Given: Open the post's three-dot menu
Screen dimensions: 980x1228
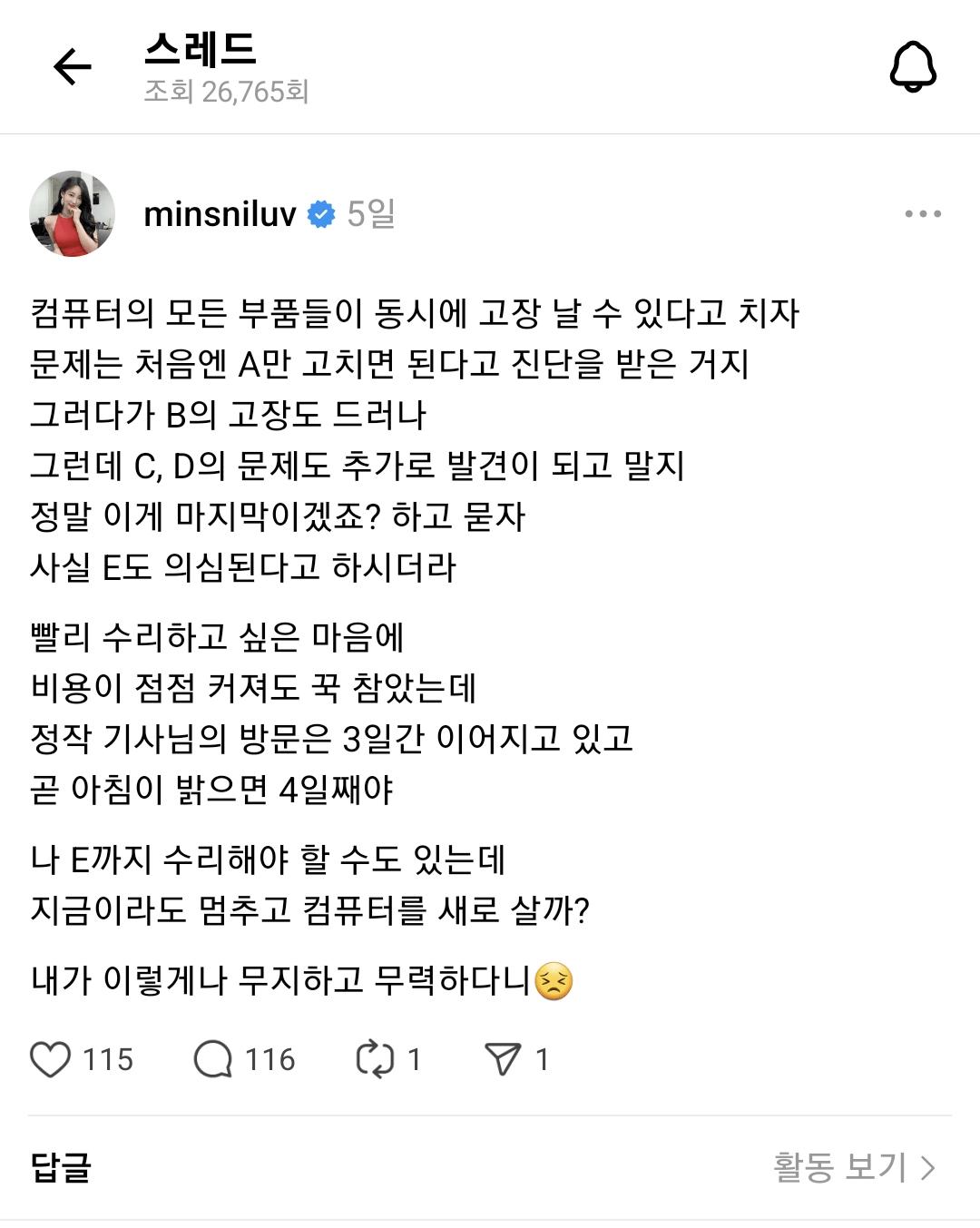Looking at the screenshot, I should [x=922, y=214].
